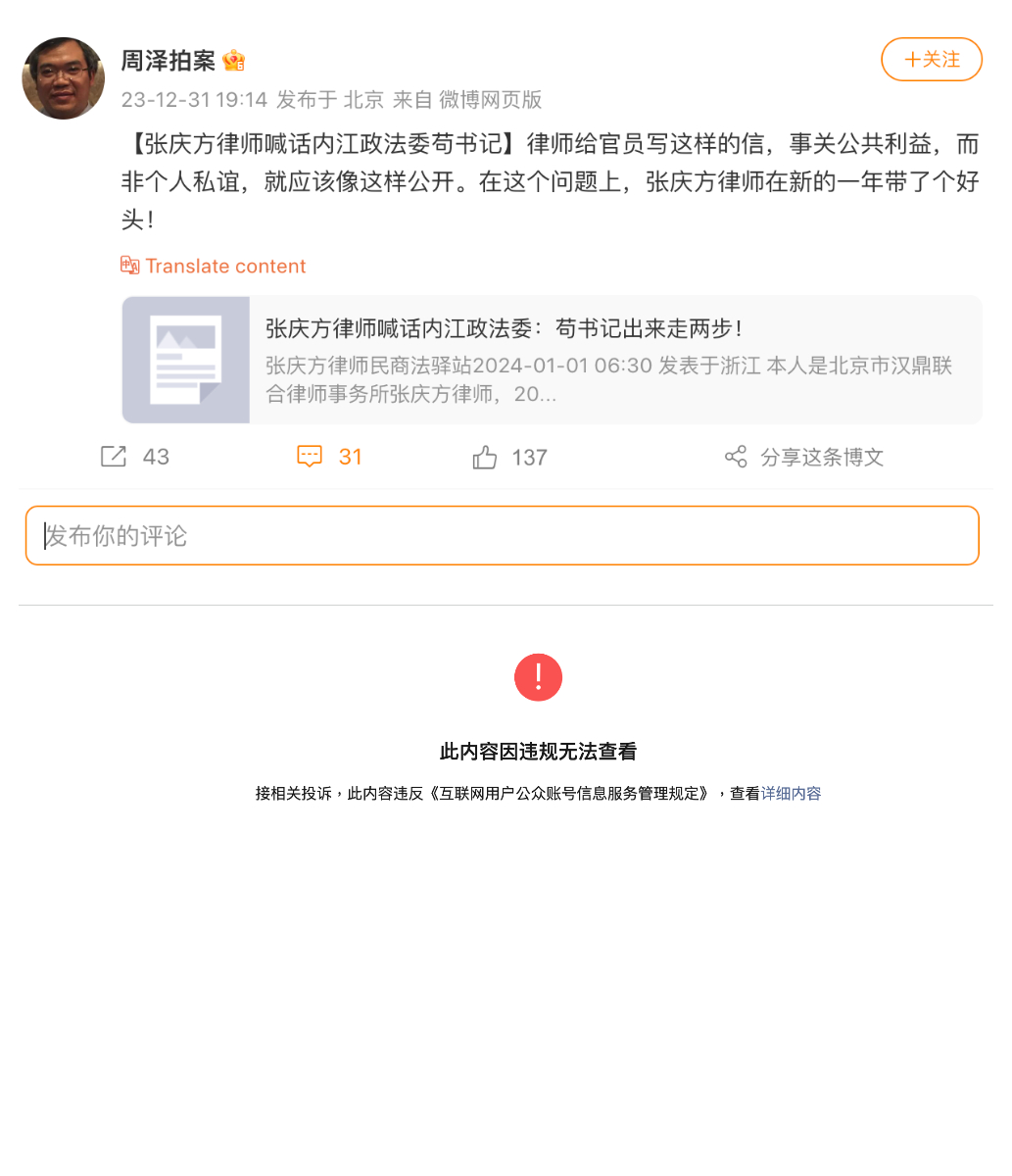Follow 周泽拍案 with the +关注 button

(931, 60)
